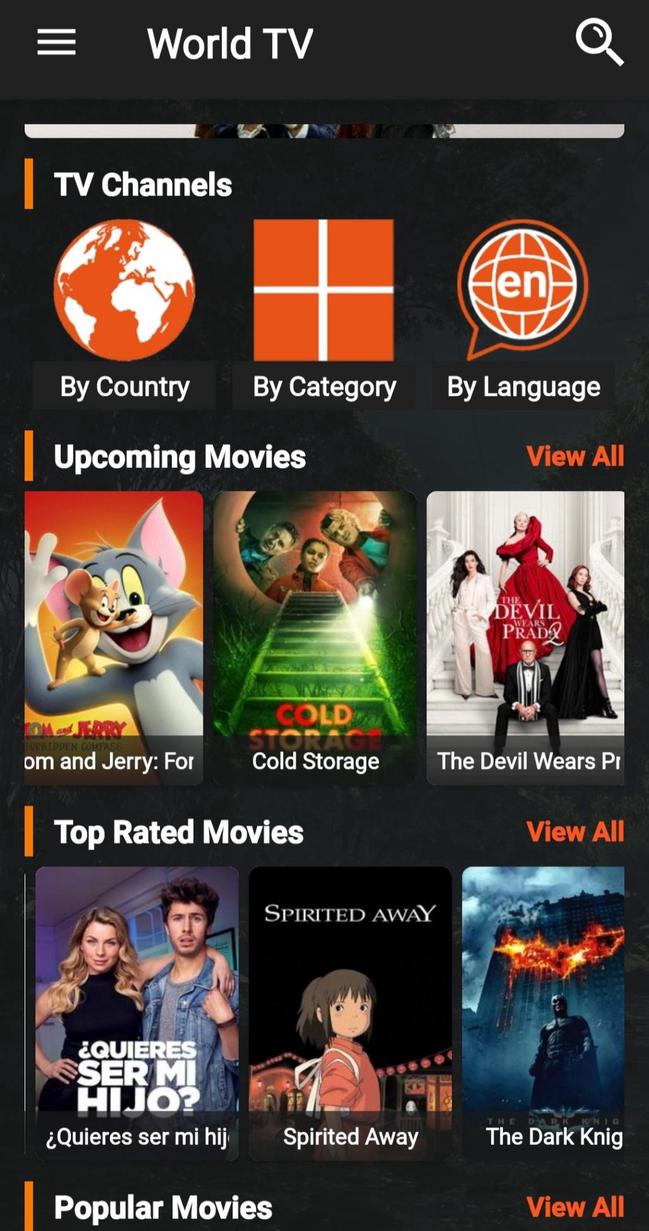This screenshot has width=649, height=1231.
Task: Open the hamburger drawer menu
Action: pos(56,42)
